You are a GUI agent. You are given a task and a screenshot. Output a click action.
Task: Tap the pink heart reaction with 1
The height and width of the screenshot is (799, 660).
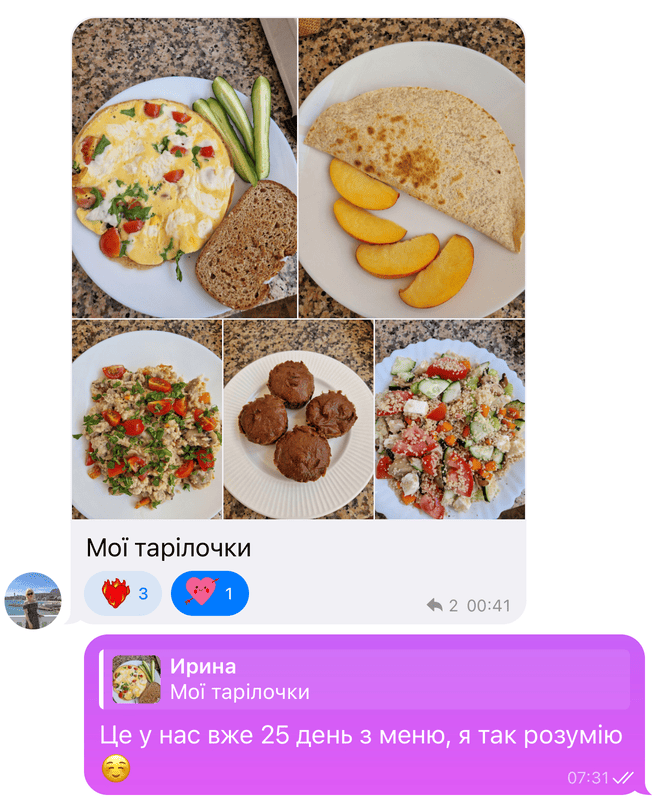click(210, 594)
